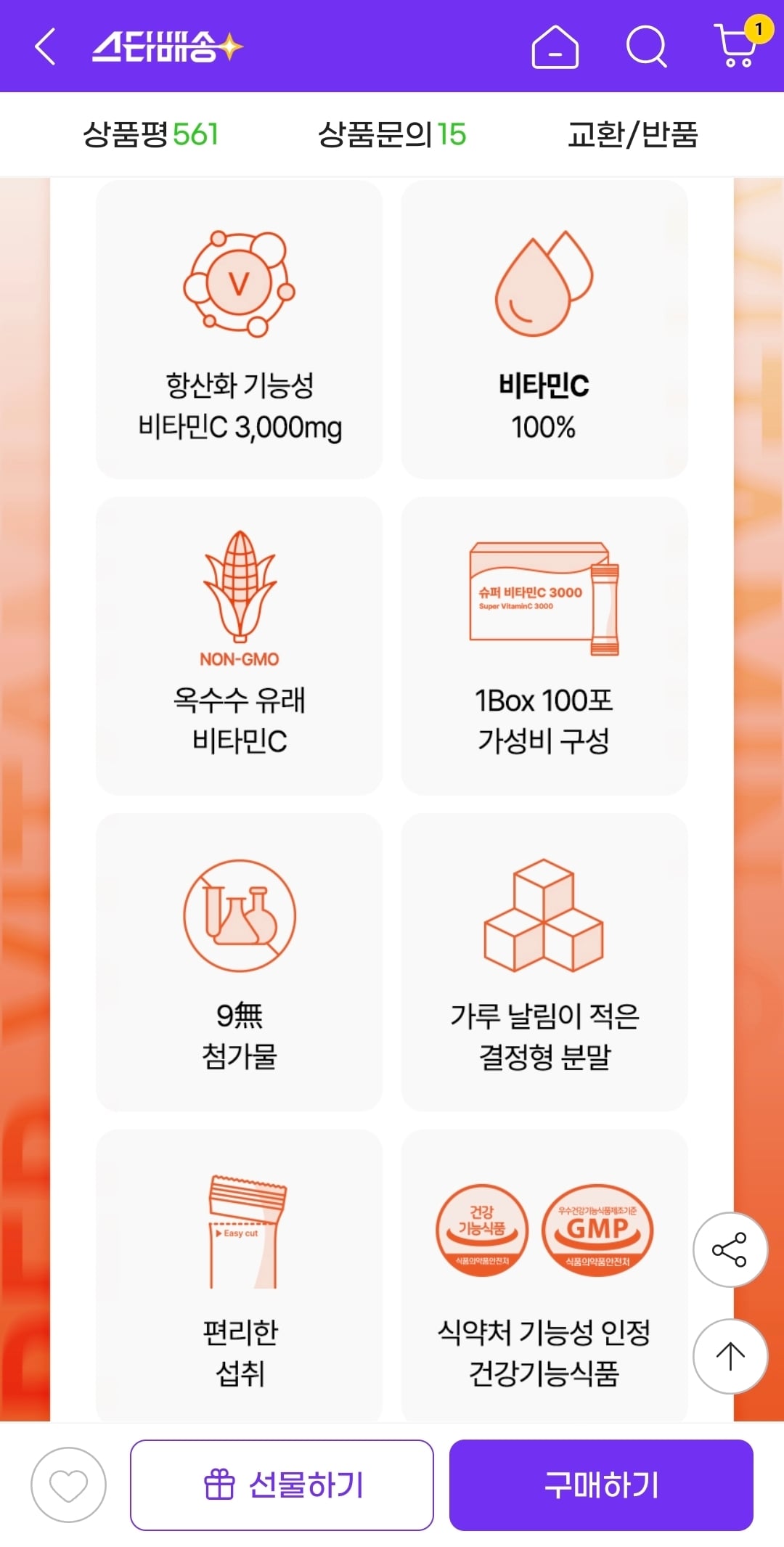
Task: Switch to the 상품문의 15 tab
Action: click(x=392, y=134)
